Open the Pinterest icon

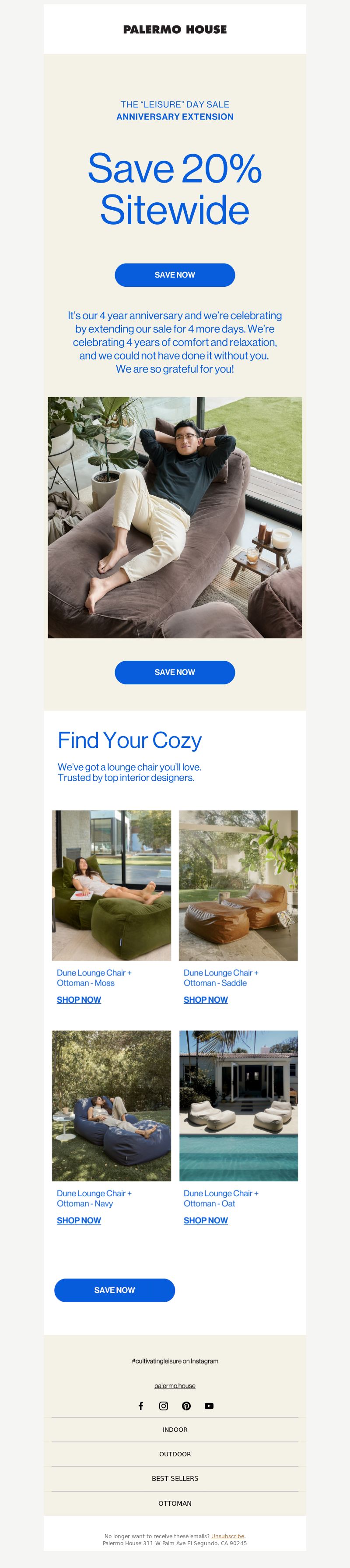tap(186, 1406)
